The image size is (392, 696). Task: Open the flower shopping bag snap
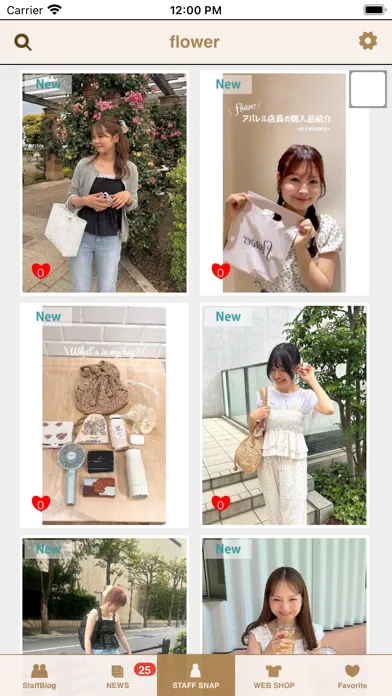[284, 183]
